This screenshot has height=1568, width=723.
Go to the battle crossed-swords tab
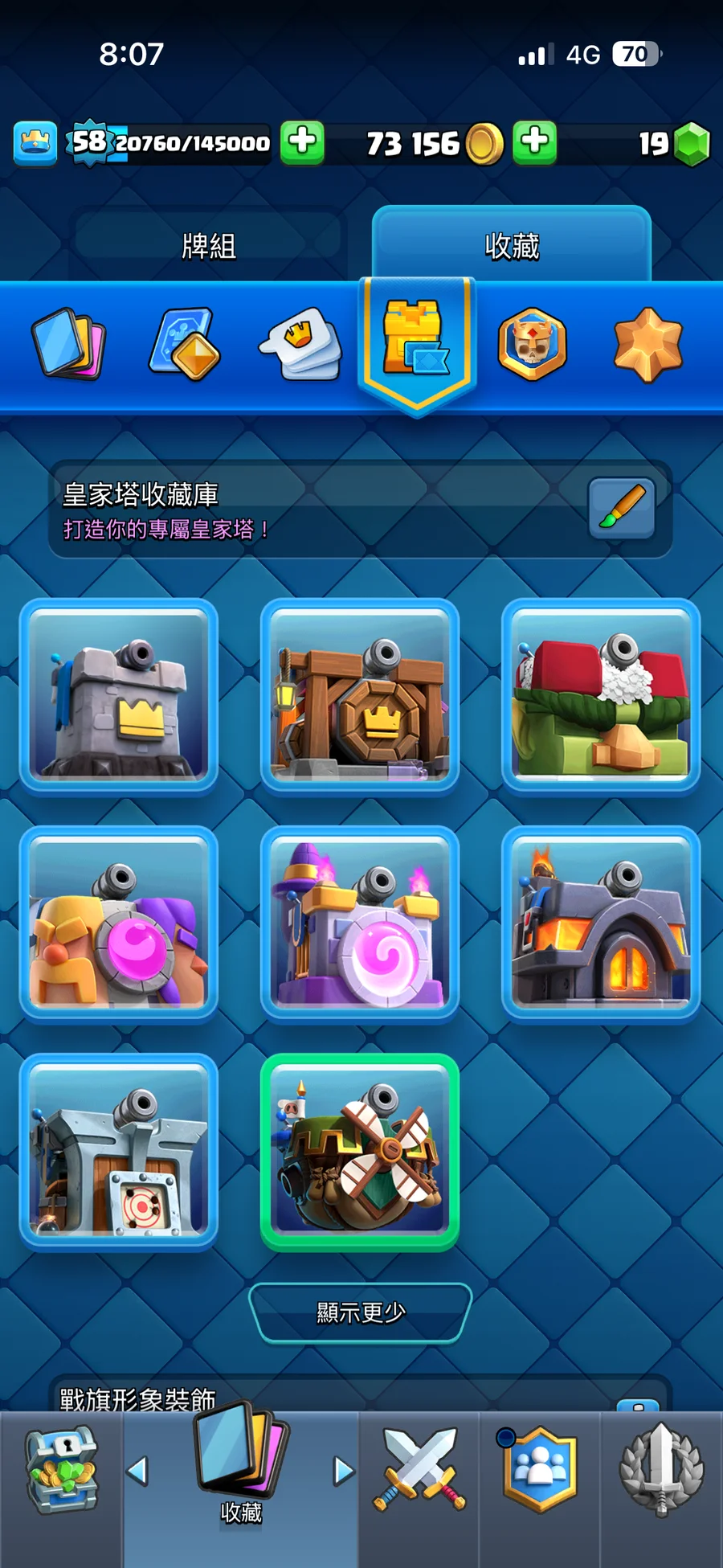click(x=419, y=1471)
